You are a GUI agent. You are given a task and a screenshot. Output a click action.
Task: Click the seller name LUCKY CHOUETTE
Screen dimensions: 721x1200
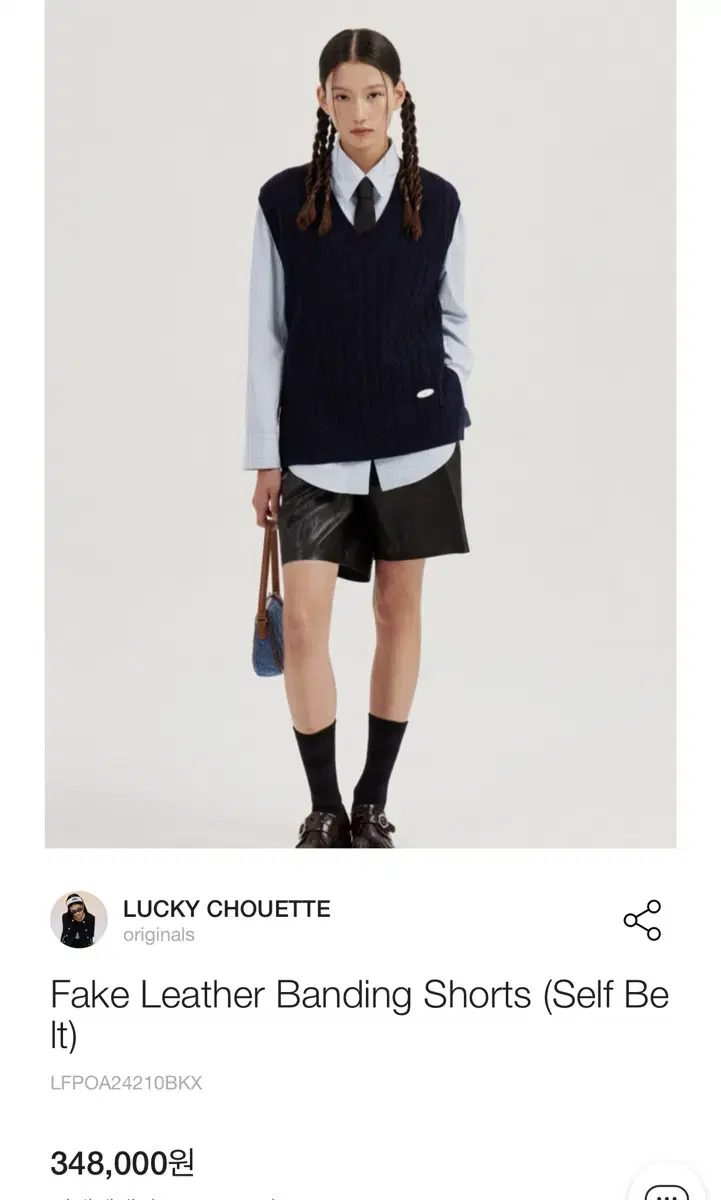pyautogui.click(x=226, y=910)
